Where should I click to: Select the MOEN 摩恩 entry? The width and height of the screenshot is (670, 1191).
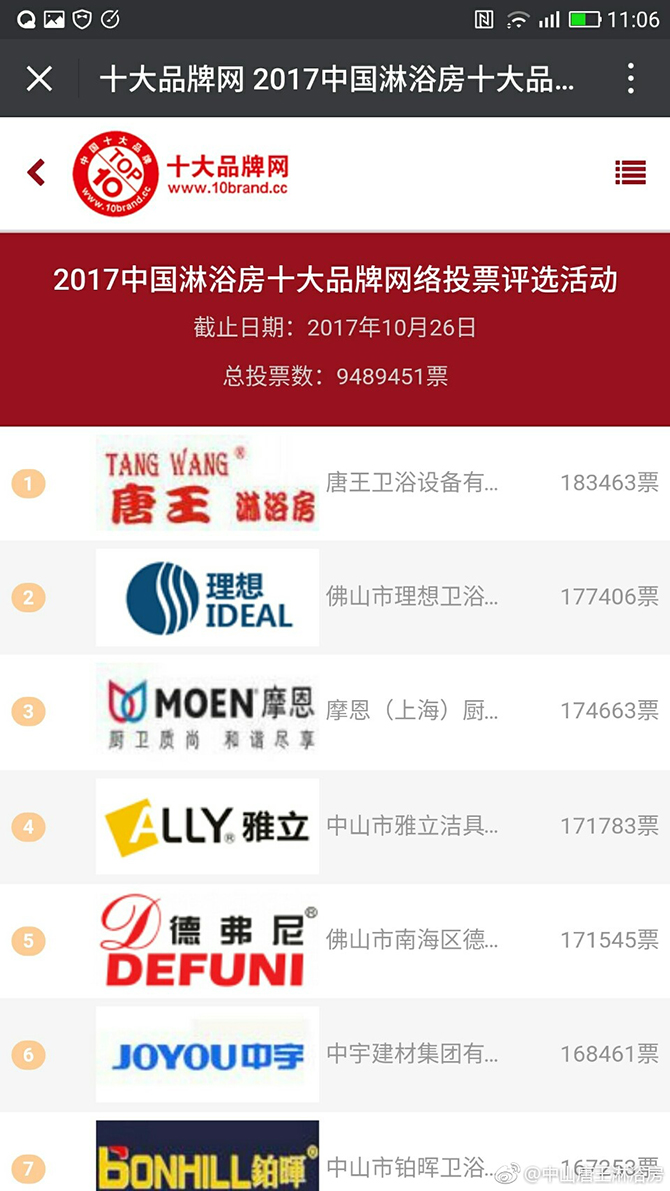coord(335,712)
